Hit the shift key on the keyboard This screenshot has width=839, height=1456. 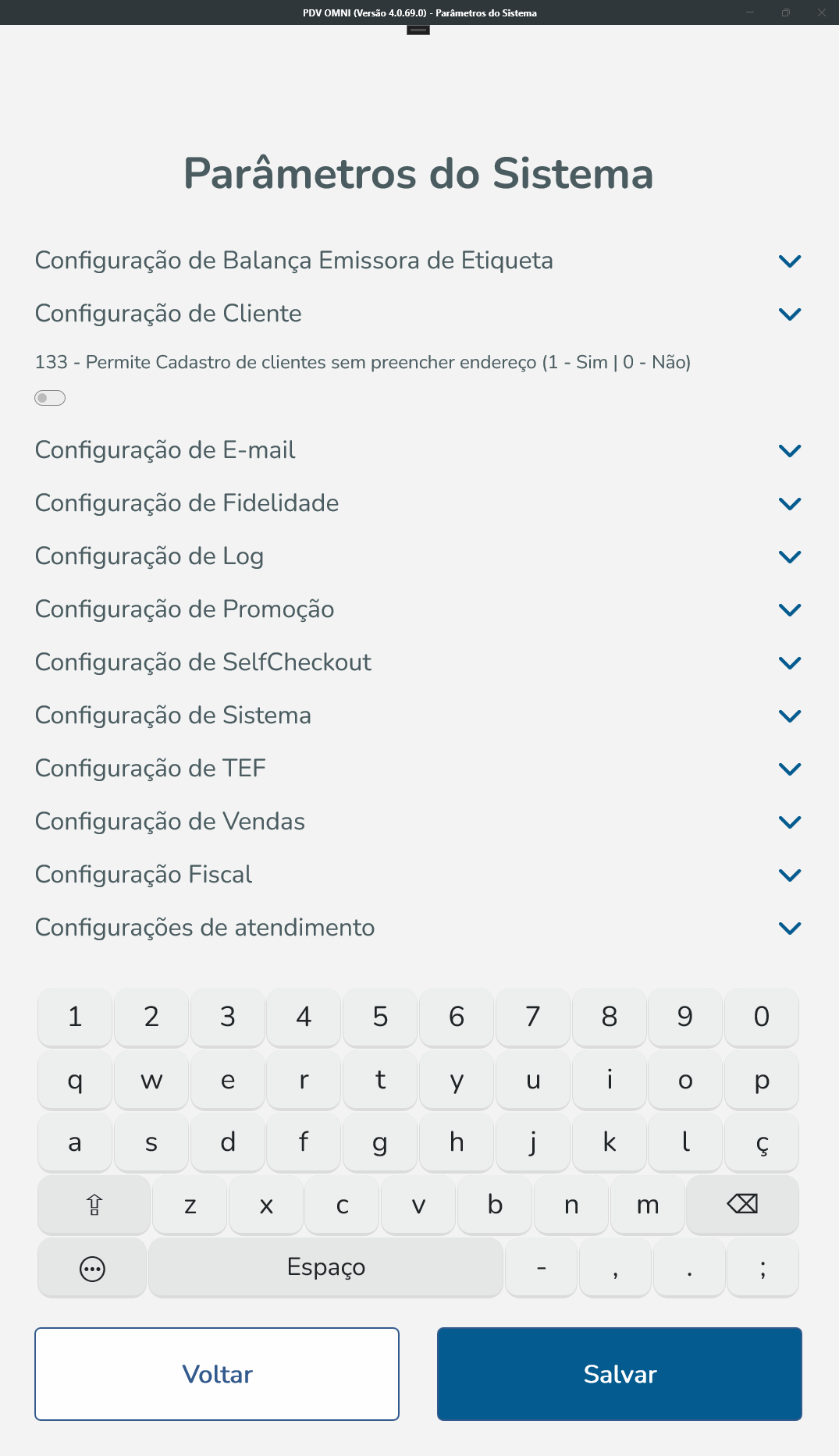tap(94, 1205)
